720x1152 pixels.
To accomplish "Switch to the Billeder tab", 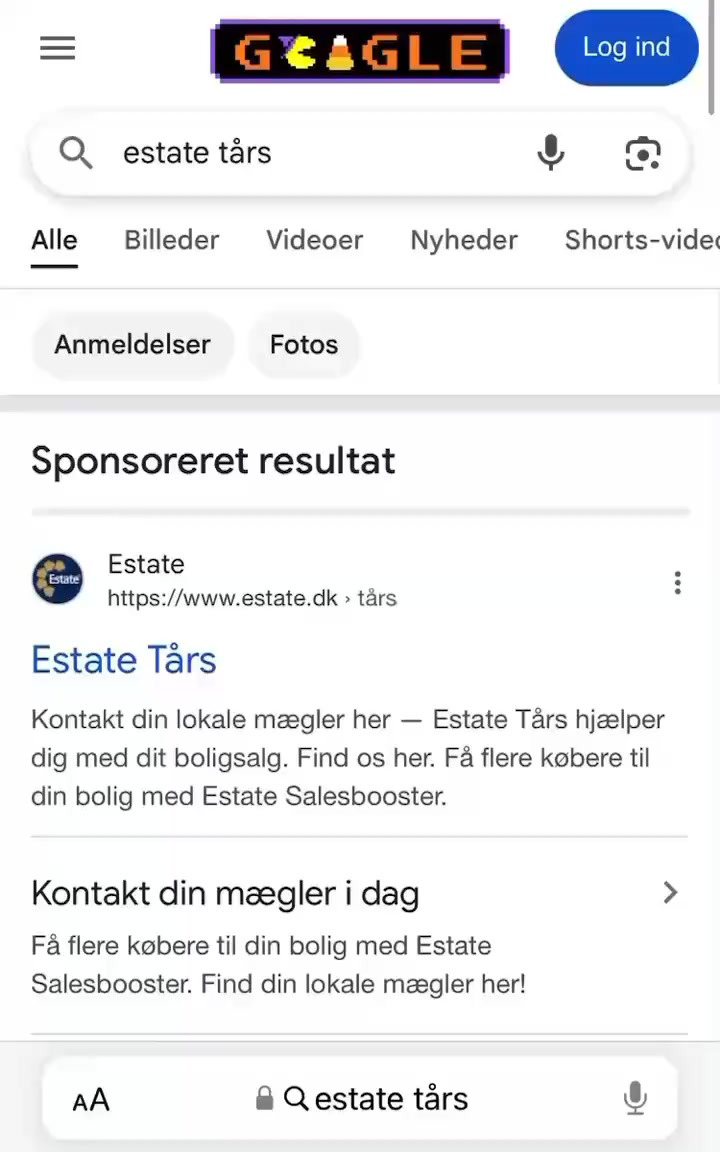I will [x=171, y=240].
